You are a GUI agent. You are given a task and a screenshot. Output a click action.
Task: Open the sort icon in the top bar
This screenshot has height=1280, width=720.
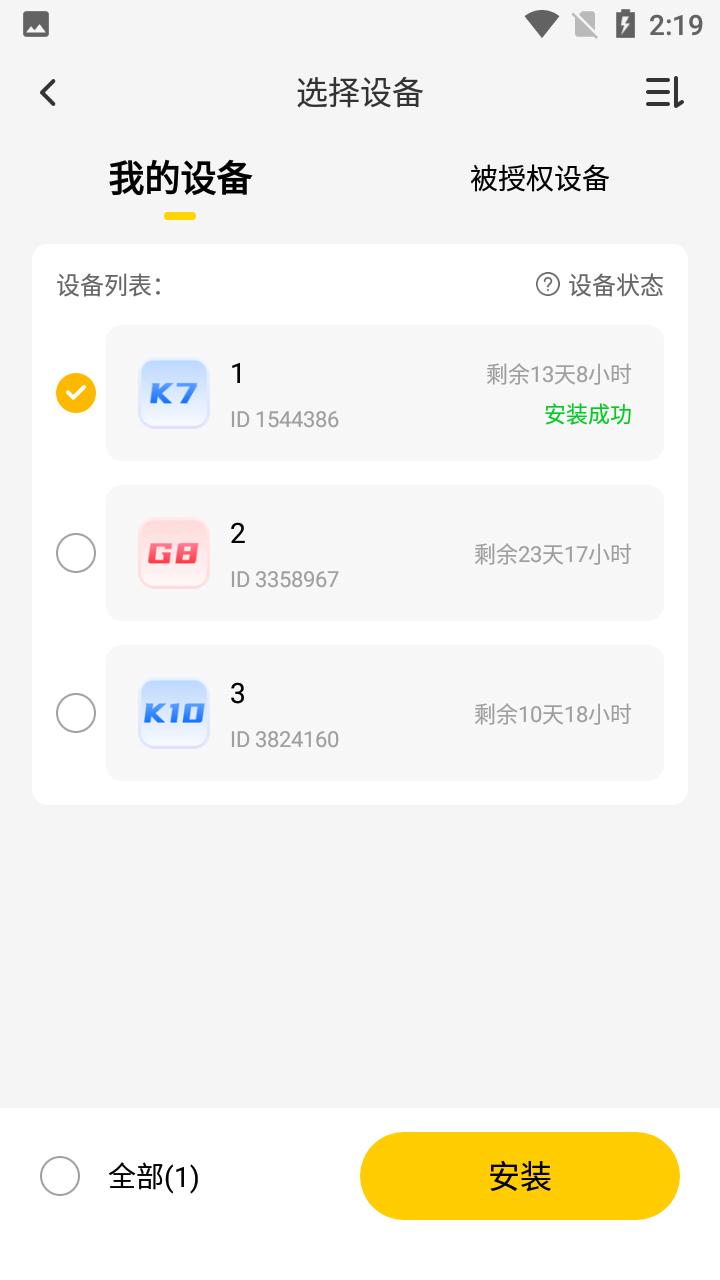tap(664, 93)
